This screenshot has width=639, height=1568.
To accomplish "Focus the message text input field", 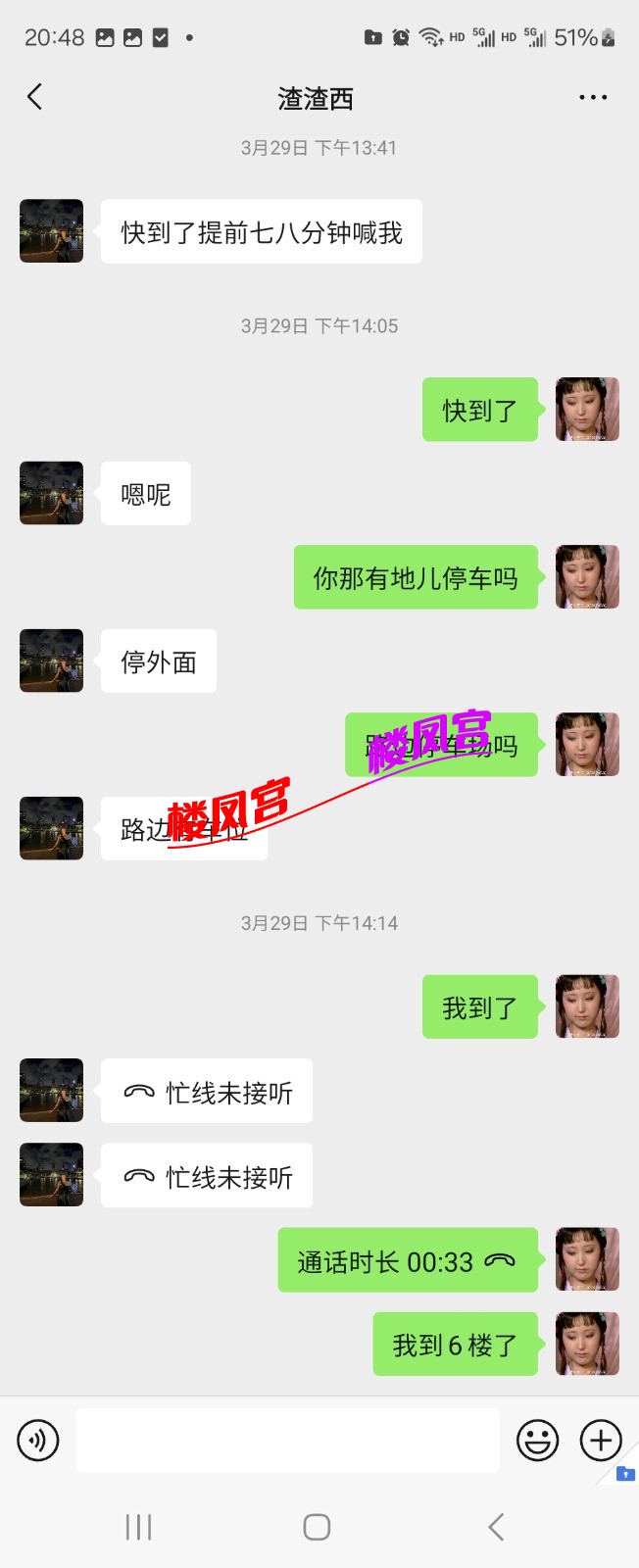I will click(288, 1441).
